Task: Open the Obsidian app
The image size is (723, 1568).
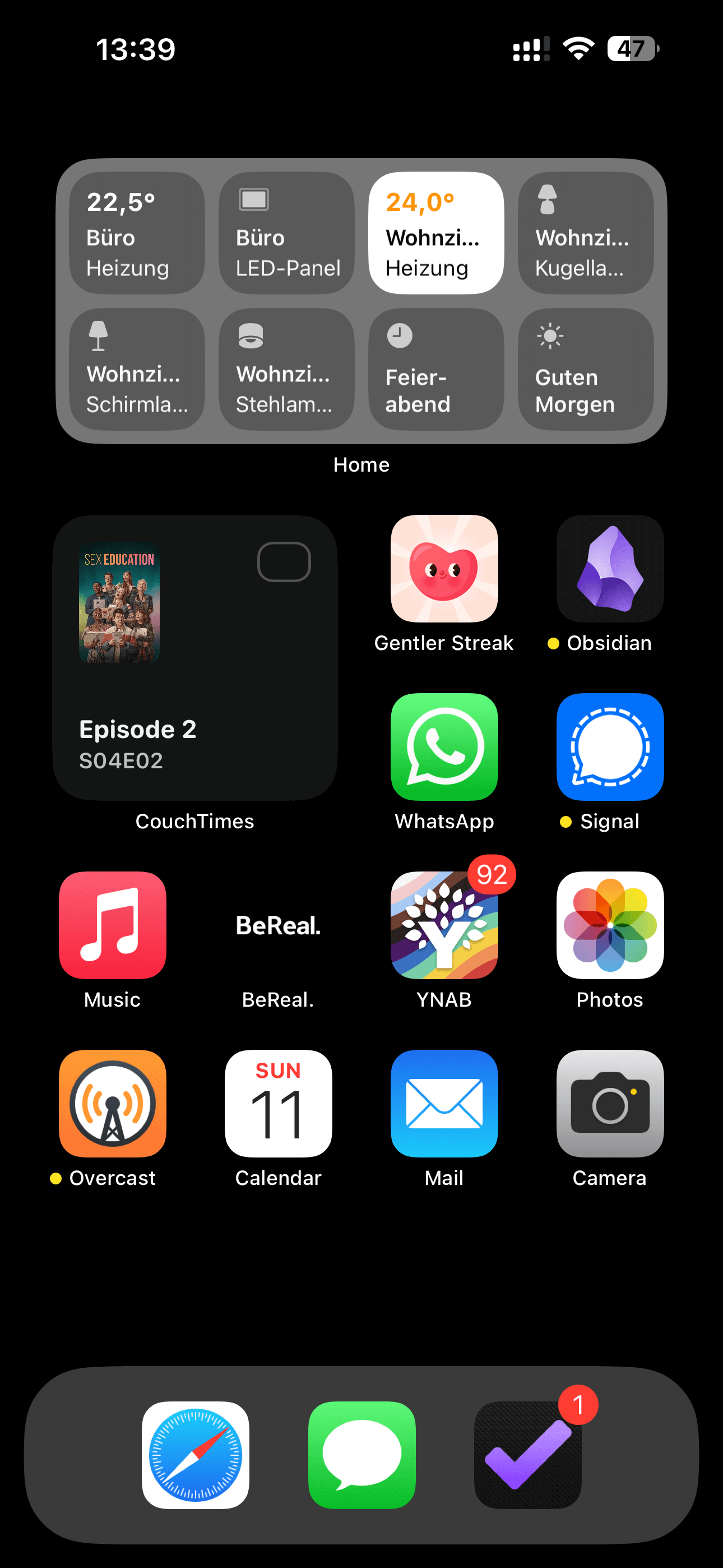Action: [610, 569]
